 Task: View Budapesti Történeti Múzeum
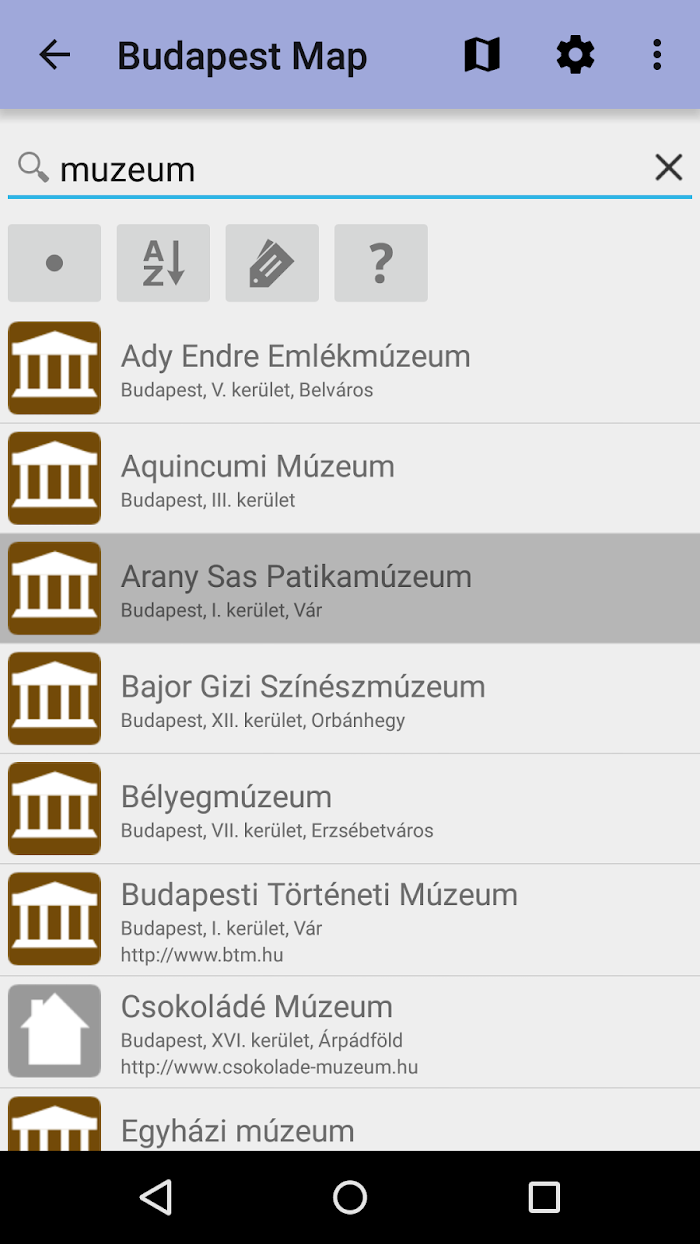tap(350, 920)
